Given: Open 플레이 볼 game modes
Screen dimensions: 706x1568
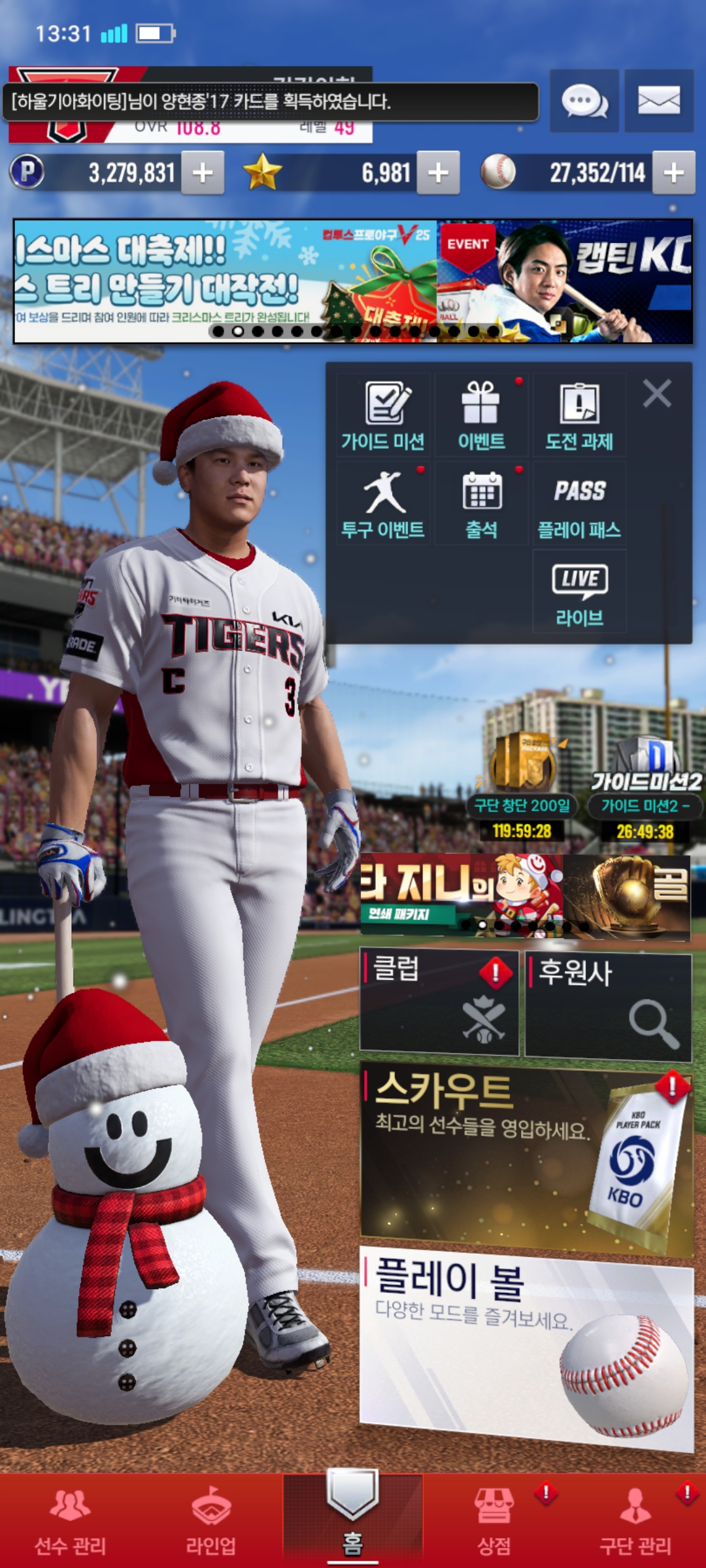Looking at the screenshot, I should 526,1345.
